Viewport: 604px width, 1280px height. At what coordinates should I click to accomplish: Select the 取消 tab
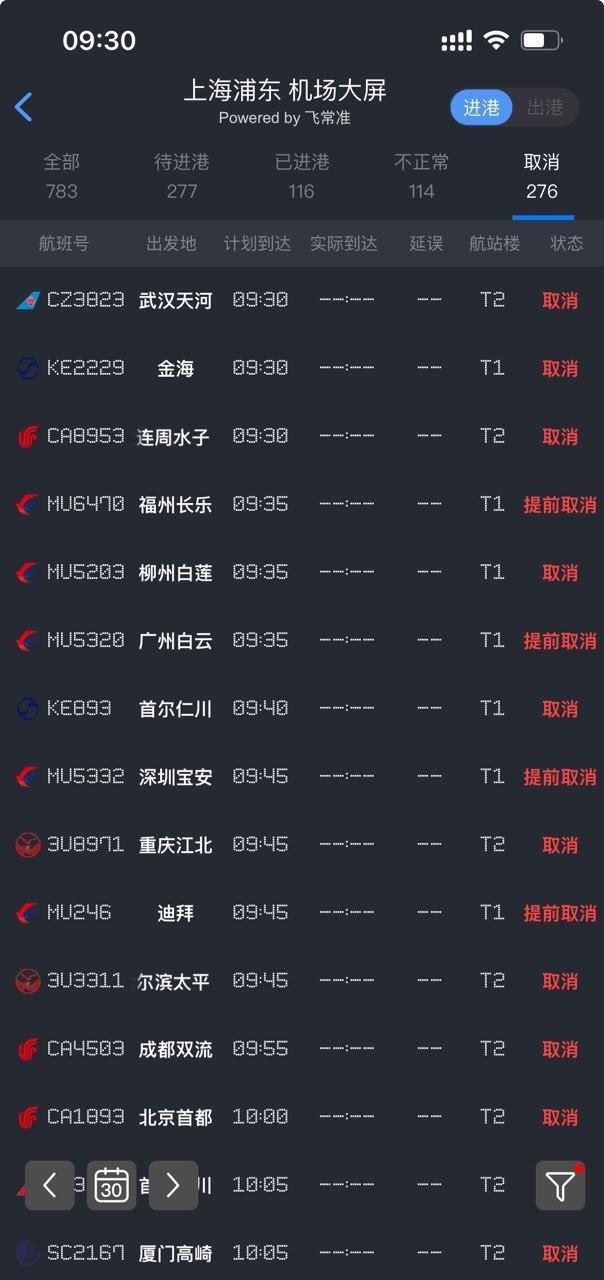[541, 175]
